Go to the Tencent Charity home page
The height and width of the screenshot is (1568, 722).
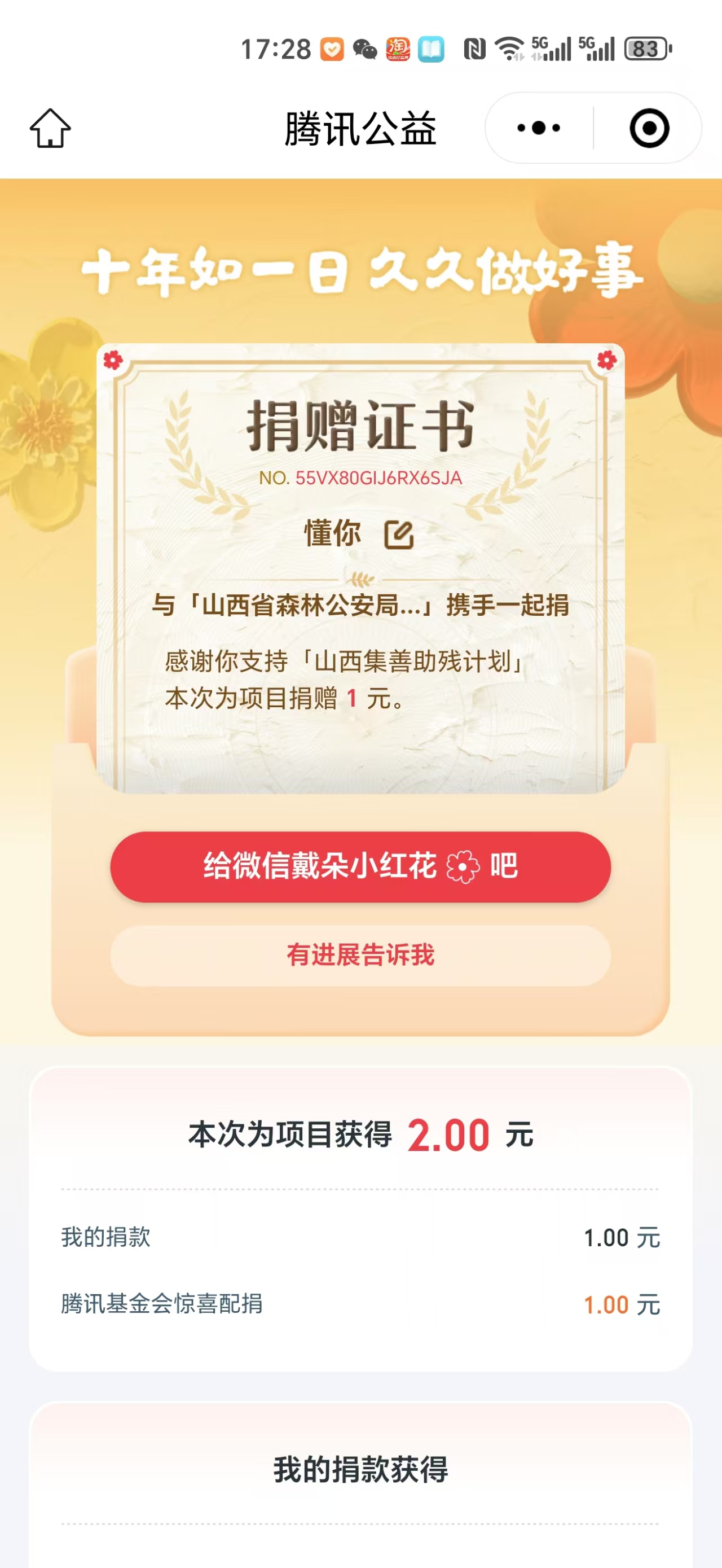[x=50, y=129]
